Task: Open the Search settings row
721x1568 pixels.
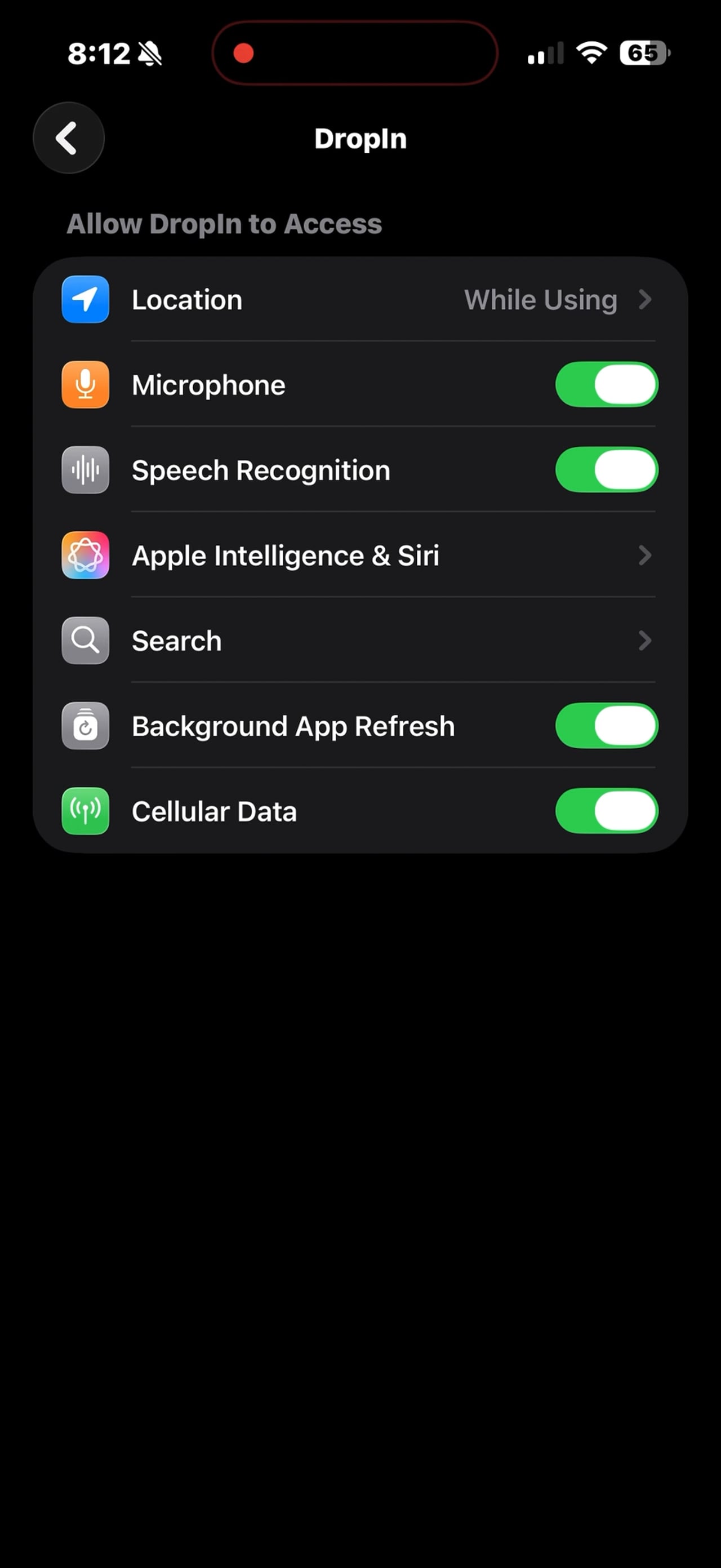Action: pos(359,641)
